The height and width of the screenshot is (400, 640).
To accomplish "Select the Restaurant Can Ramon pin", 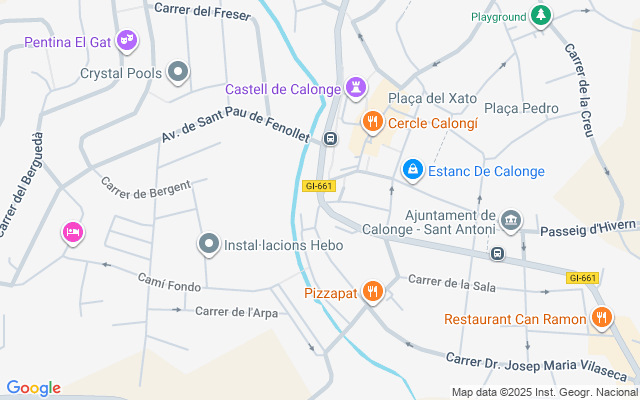I will 601,319.
